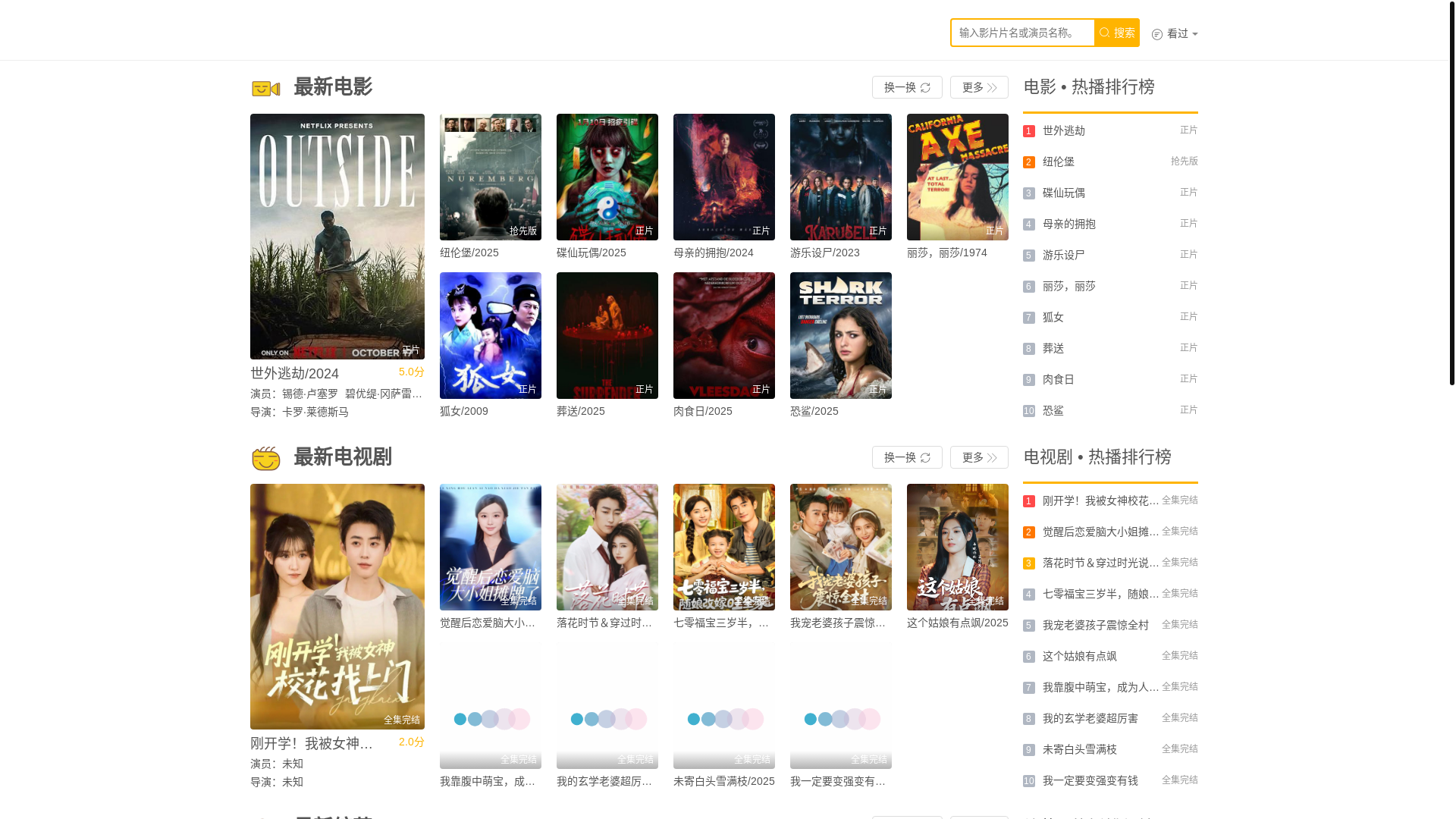The width and height of the screenshot is (1456, 819).
Task: Refresh latest movies with 换一换
Action: [x=906, y=87]
